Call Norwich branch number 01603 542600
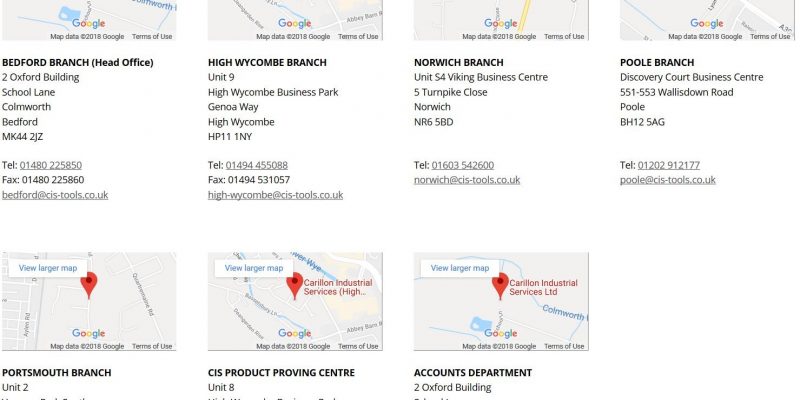 (x=462, y=165)
